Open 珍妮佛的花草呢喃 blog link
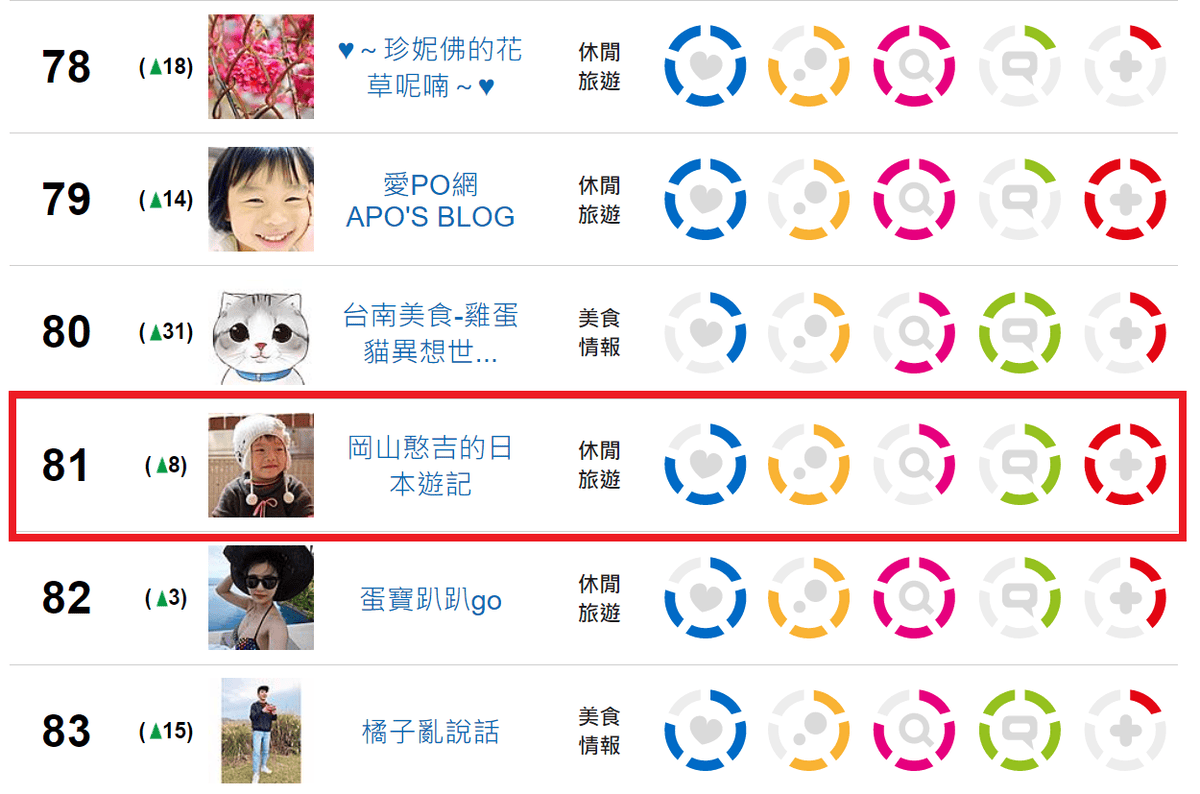This screenshot has height=794, width=1200. click(x=430, y=67)
